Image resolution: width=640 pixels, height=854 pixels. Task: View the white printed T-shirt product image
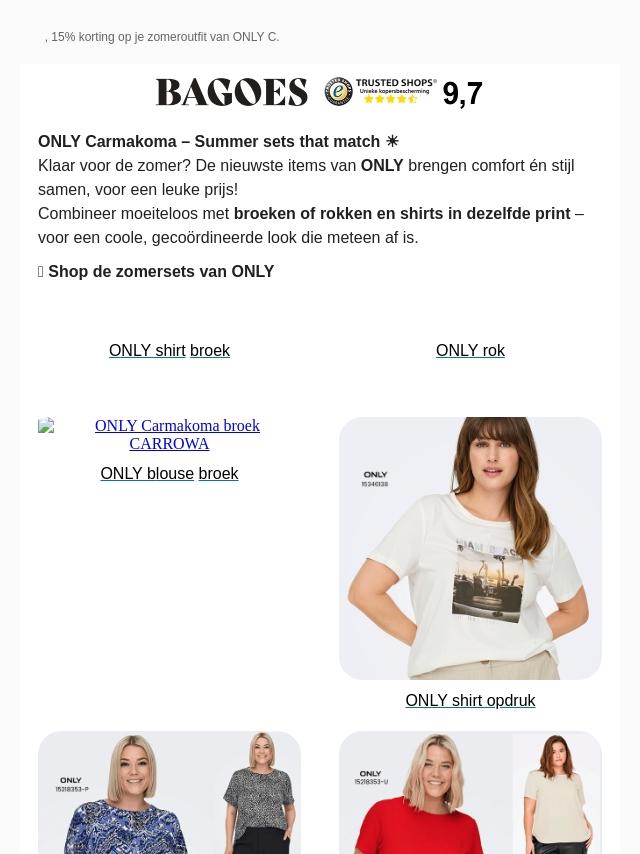coord(470,548)
